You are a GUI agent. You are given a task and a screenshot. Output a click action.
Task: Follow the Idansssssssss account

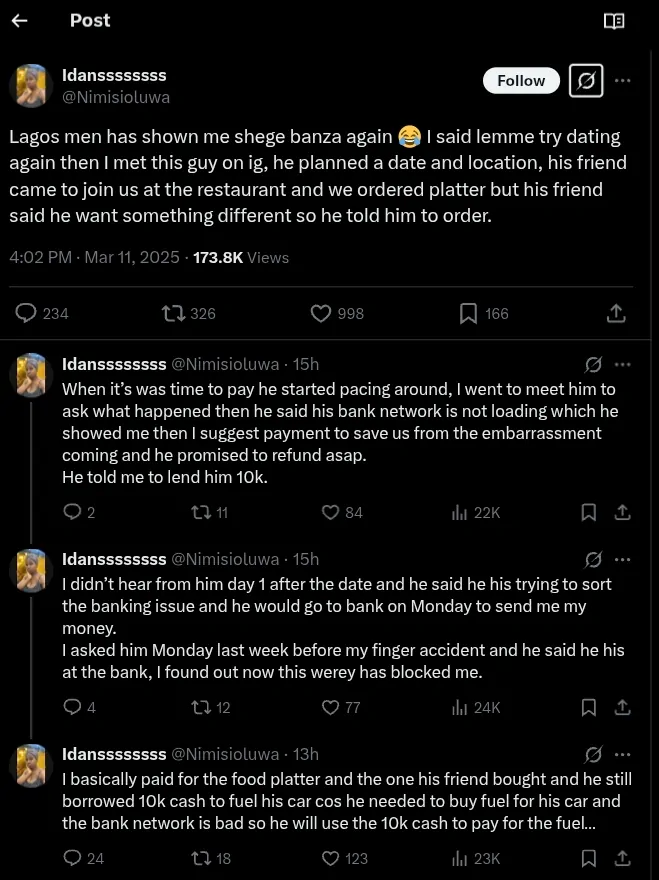click(x=521, y=80)
